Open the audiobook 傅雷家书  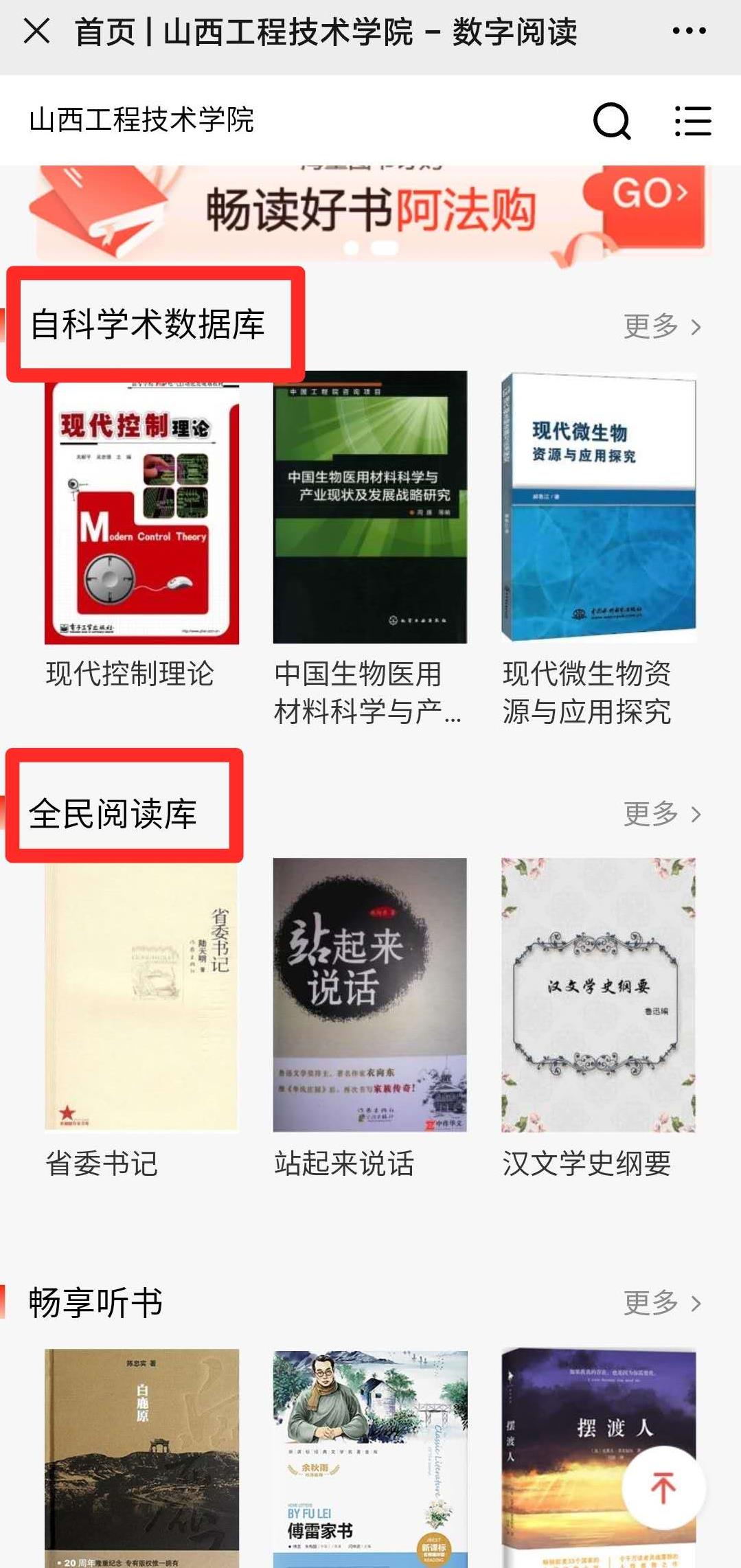(369, 1456)
